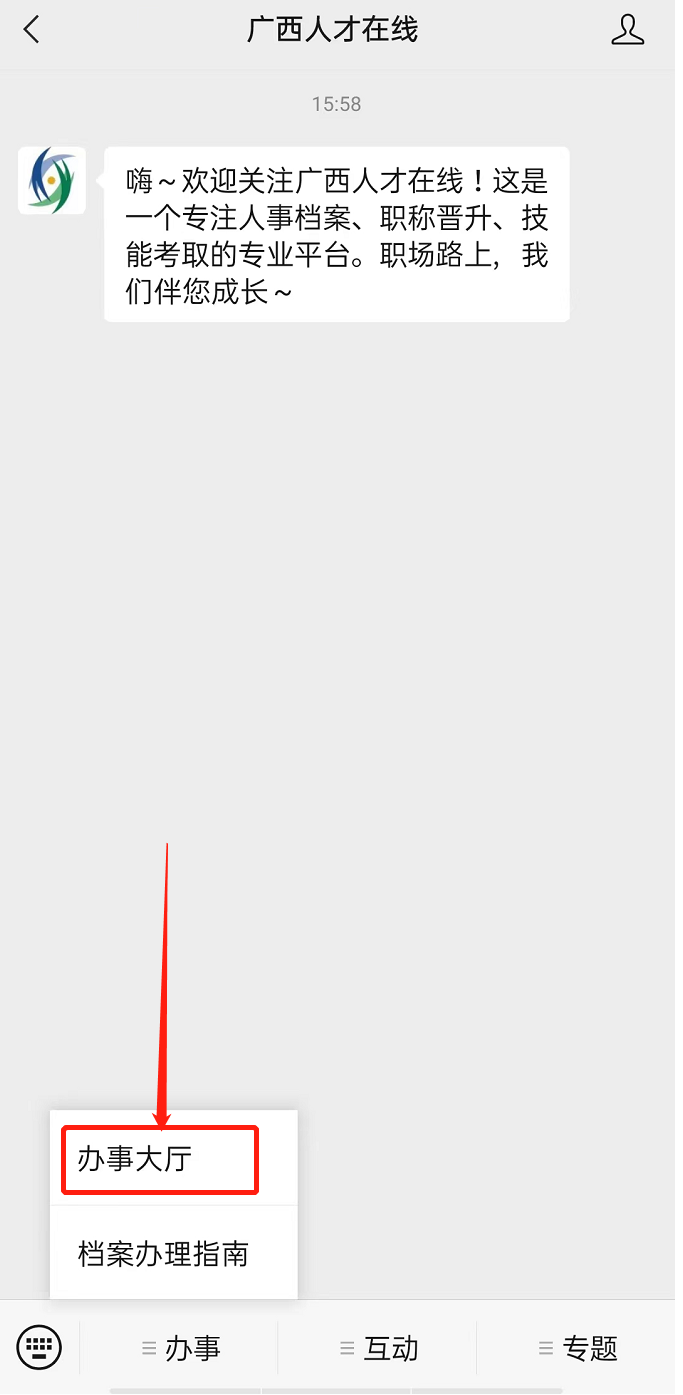This screenshot has width=683, height=1395.
Task: Go back from 广西人才在线 chat
Action: tap(32, 30)
